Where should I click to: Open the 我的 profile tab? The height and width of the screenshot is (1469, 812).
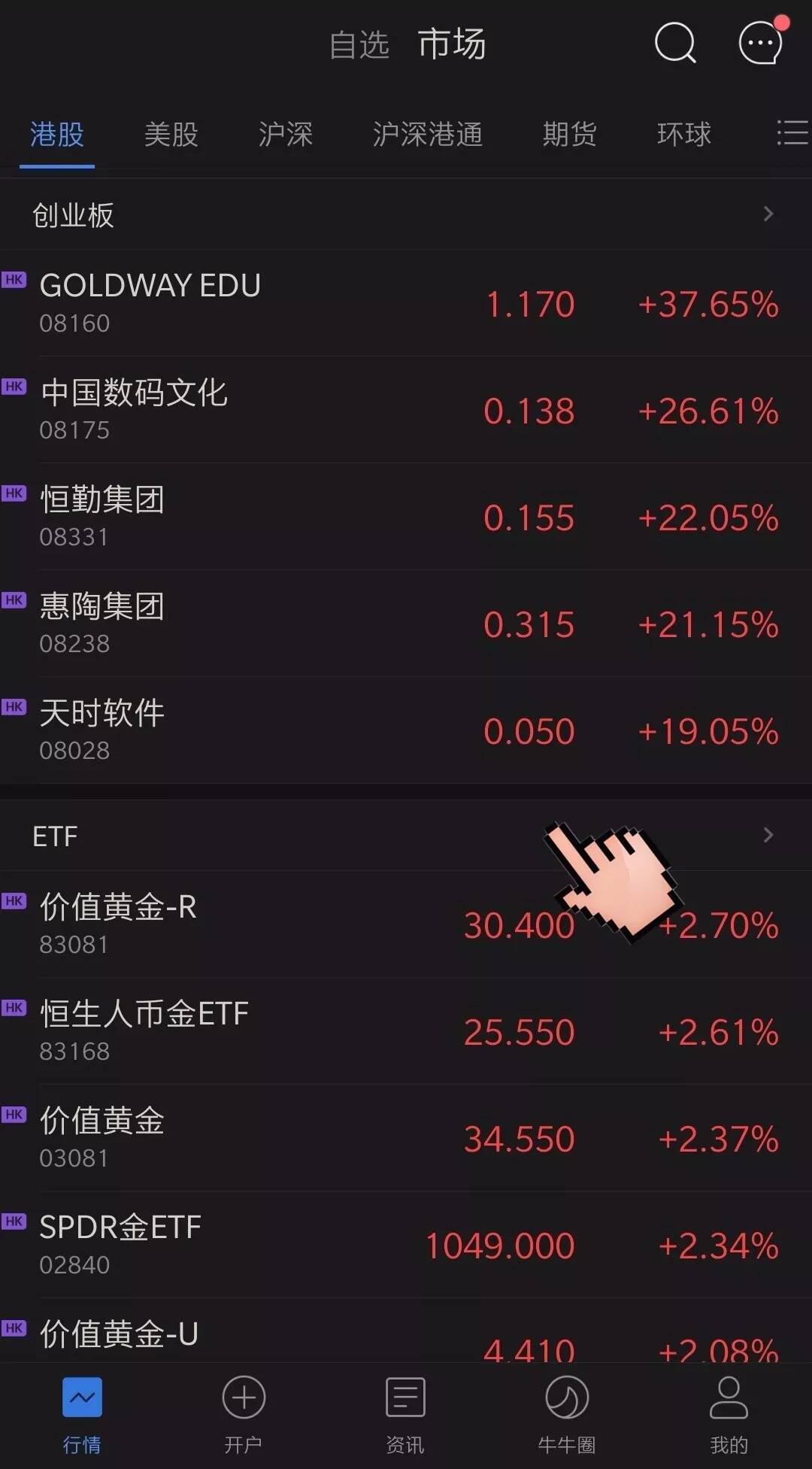[729, 1414]
